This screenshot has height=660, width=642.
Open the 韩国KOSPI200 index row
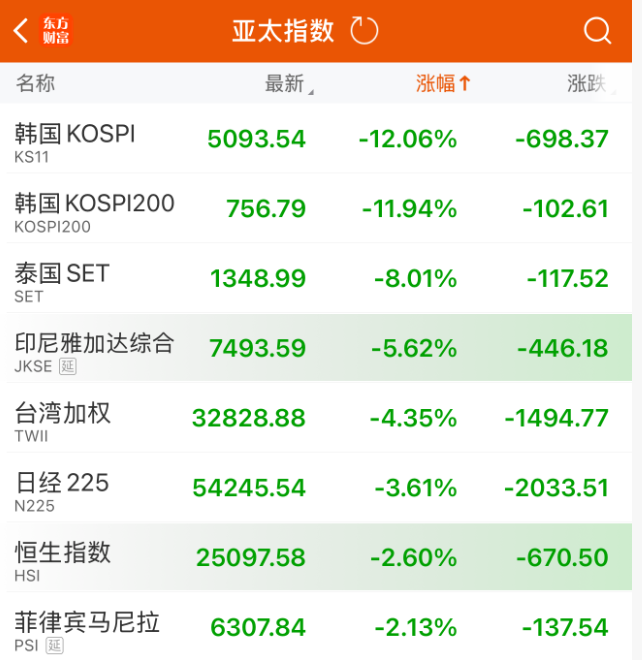coord(320,210)
